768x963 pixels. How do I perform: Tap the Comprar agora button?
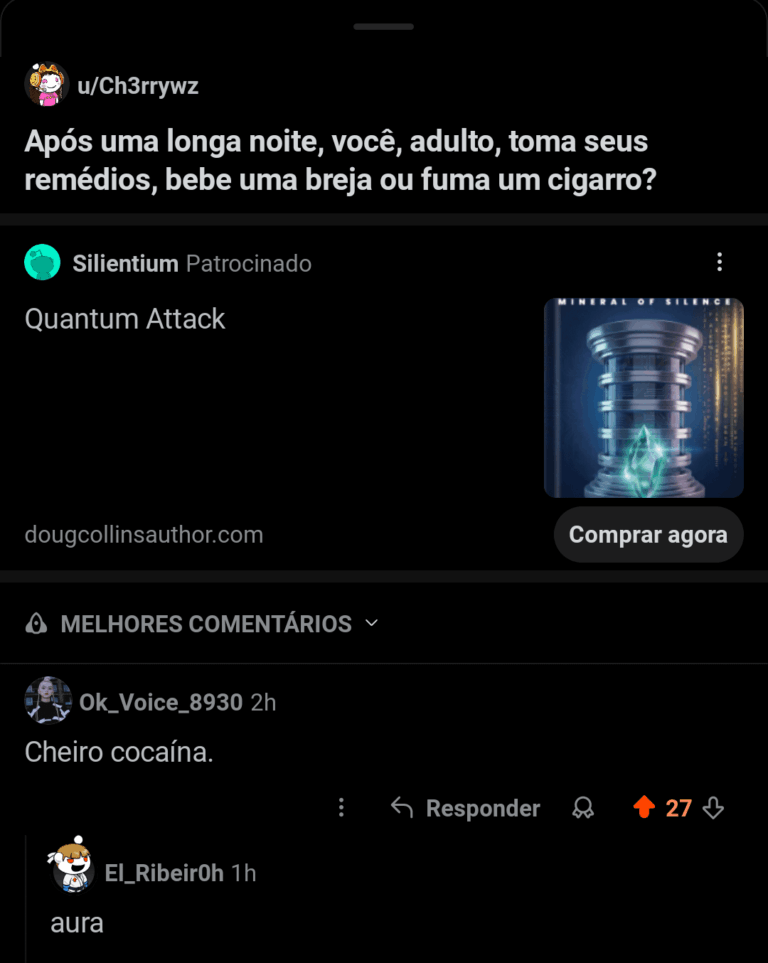click(648, 535)
